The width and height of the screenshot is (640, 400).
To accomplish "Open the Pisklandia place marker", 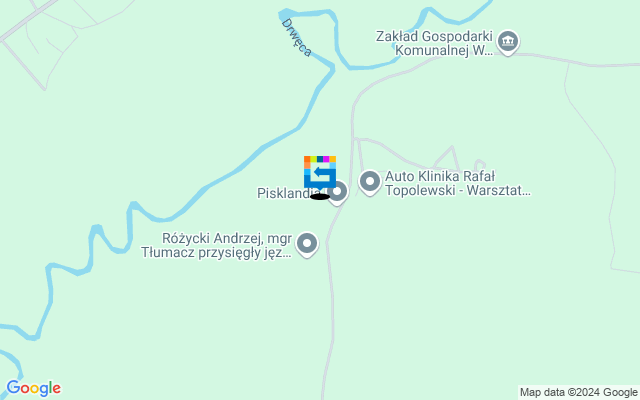I will pyautogui.click(x=338, y=190).
